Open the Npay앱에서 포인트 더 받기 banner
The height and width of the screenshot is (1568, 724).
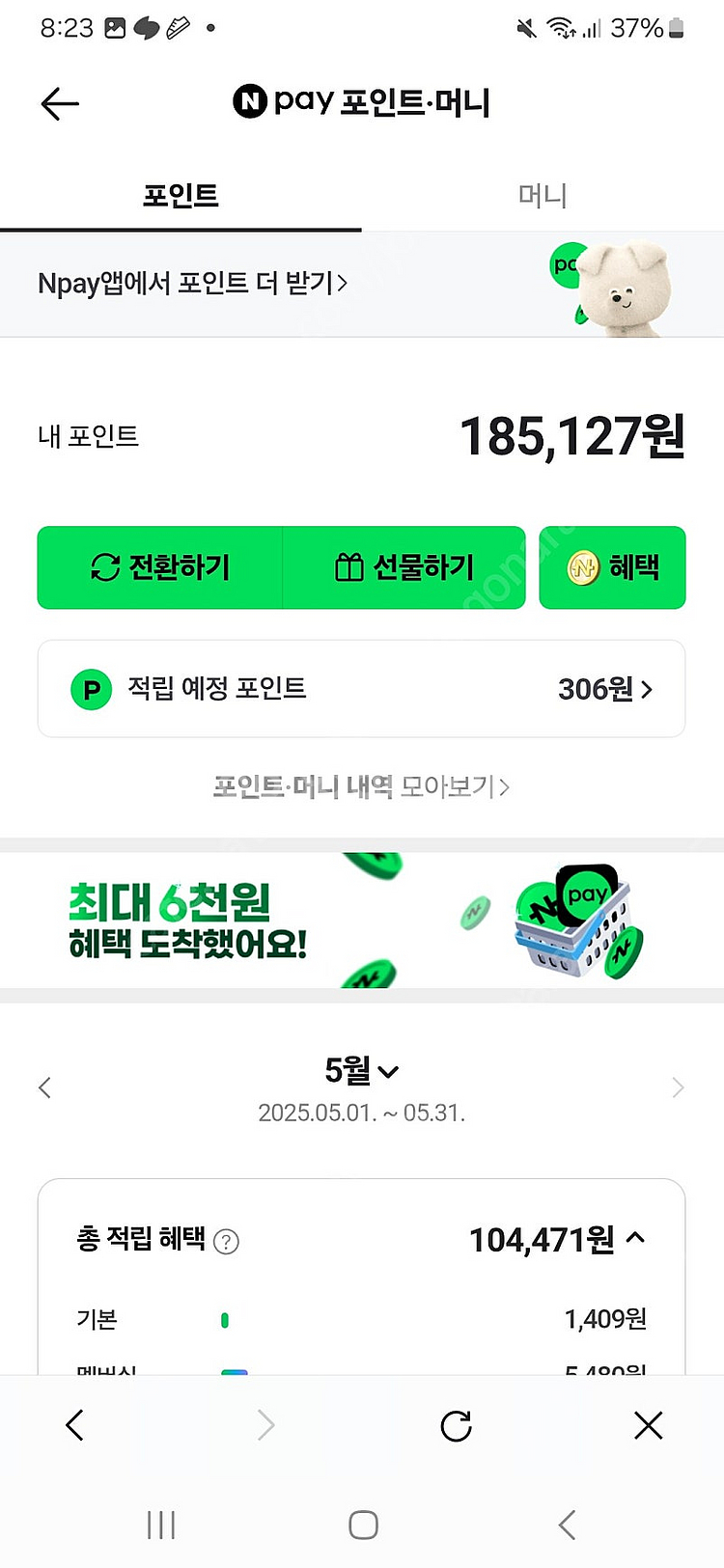click(x=193, y=284)
